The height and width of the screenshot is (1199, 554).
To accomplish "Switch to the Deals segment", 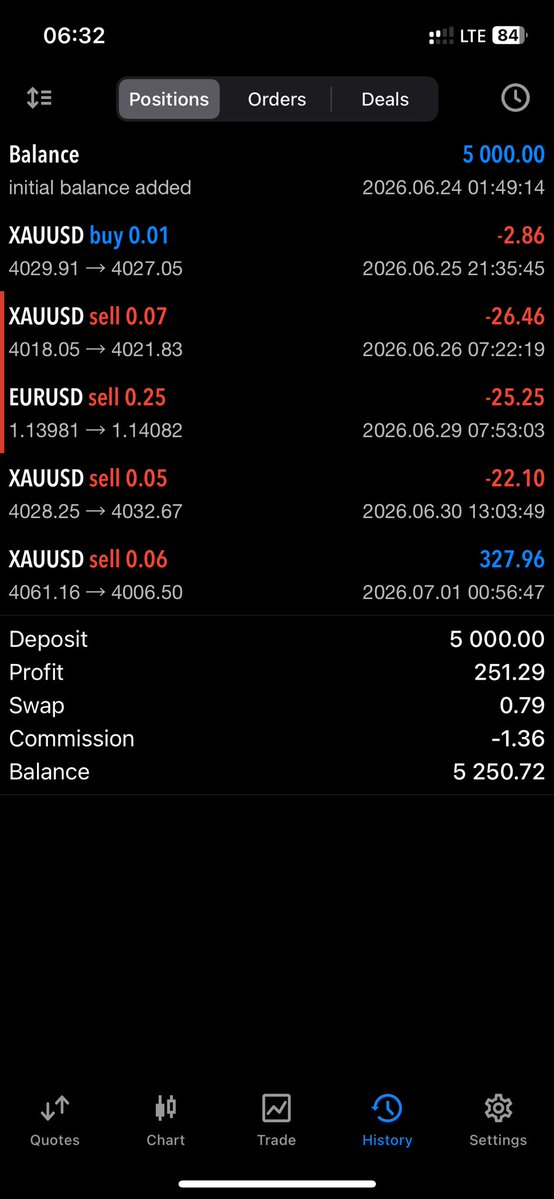I will 385,99.
